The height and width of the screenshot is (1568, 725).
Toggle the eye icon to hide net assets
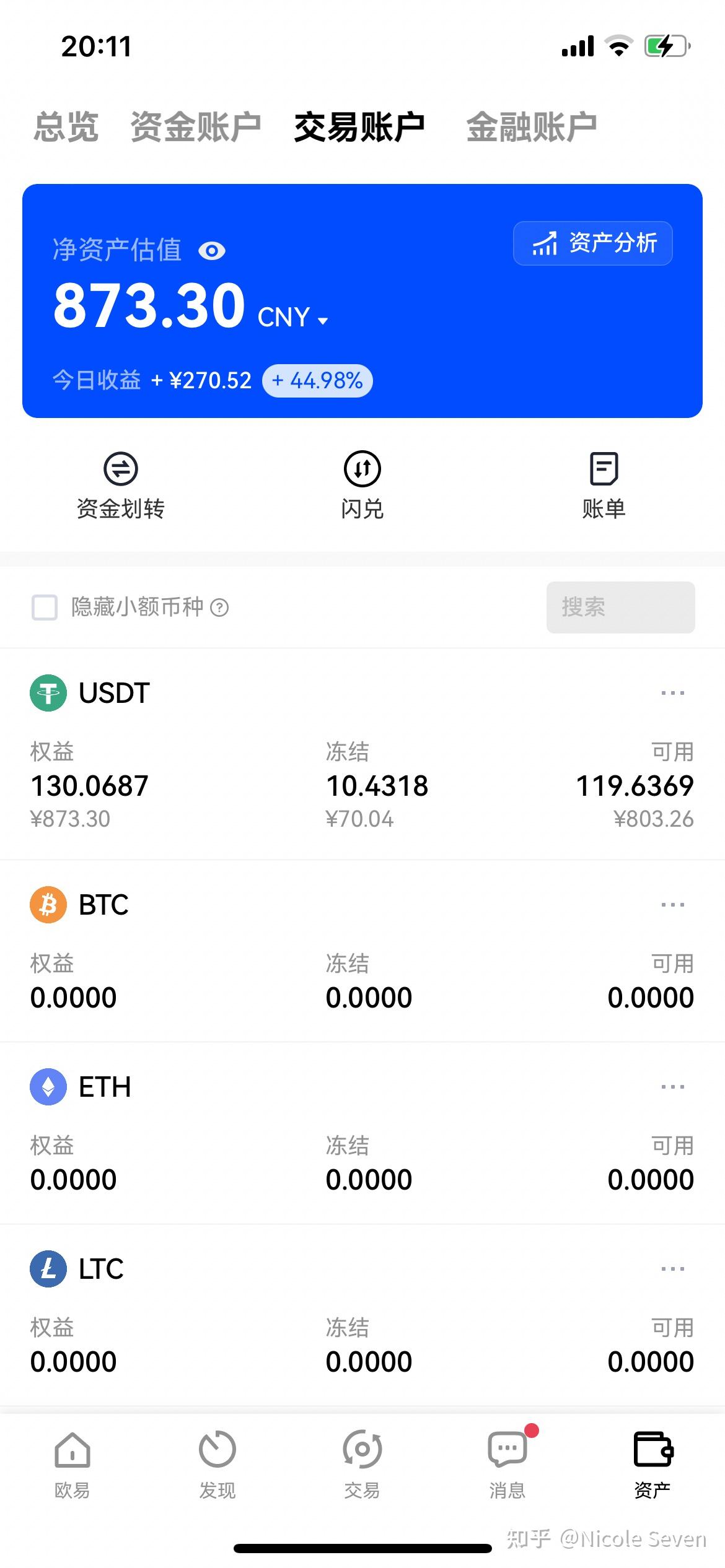213,251
